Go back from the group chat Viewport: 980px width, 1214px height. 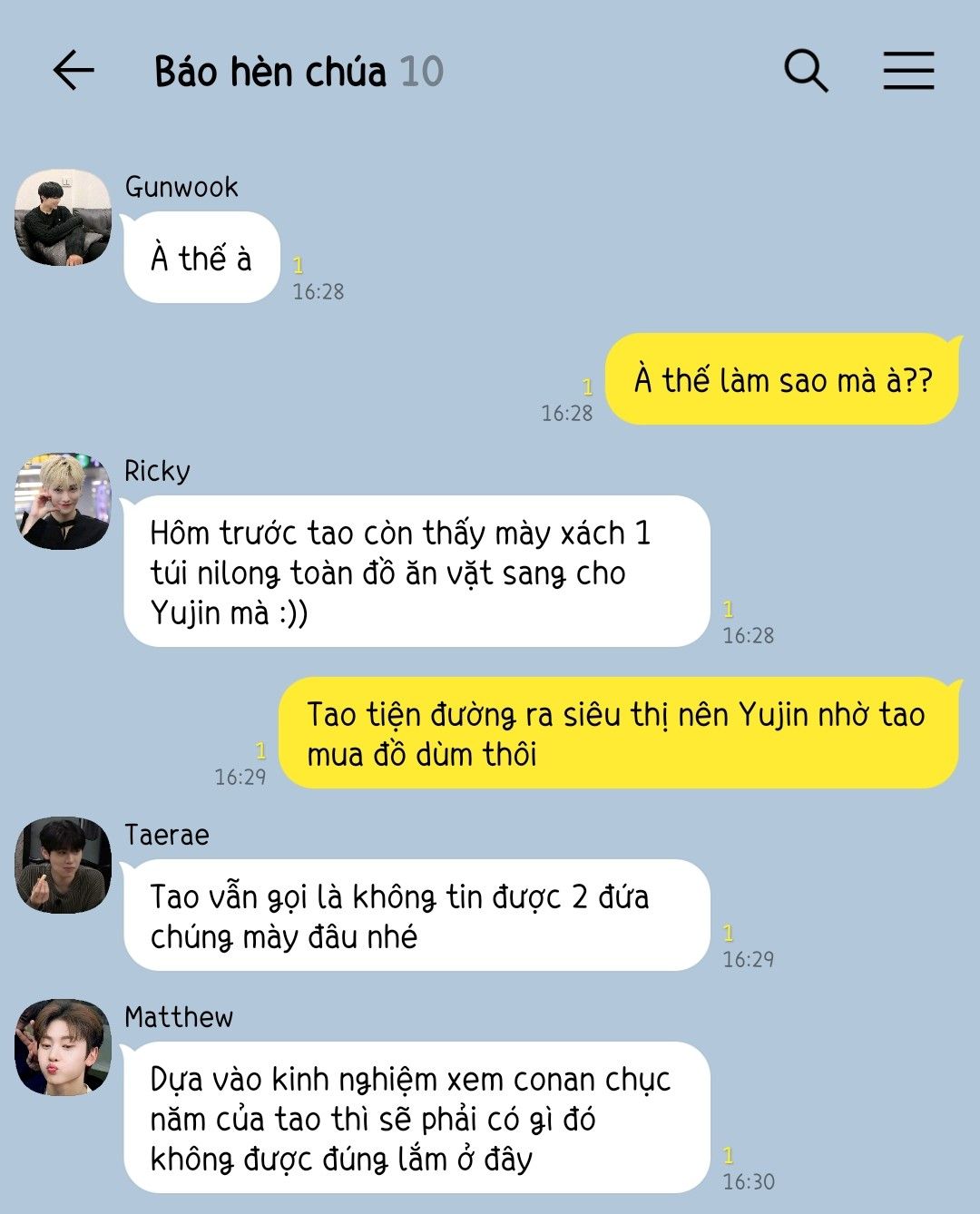(x=73, y=71)
